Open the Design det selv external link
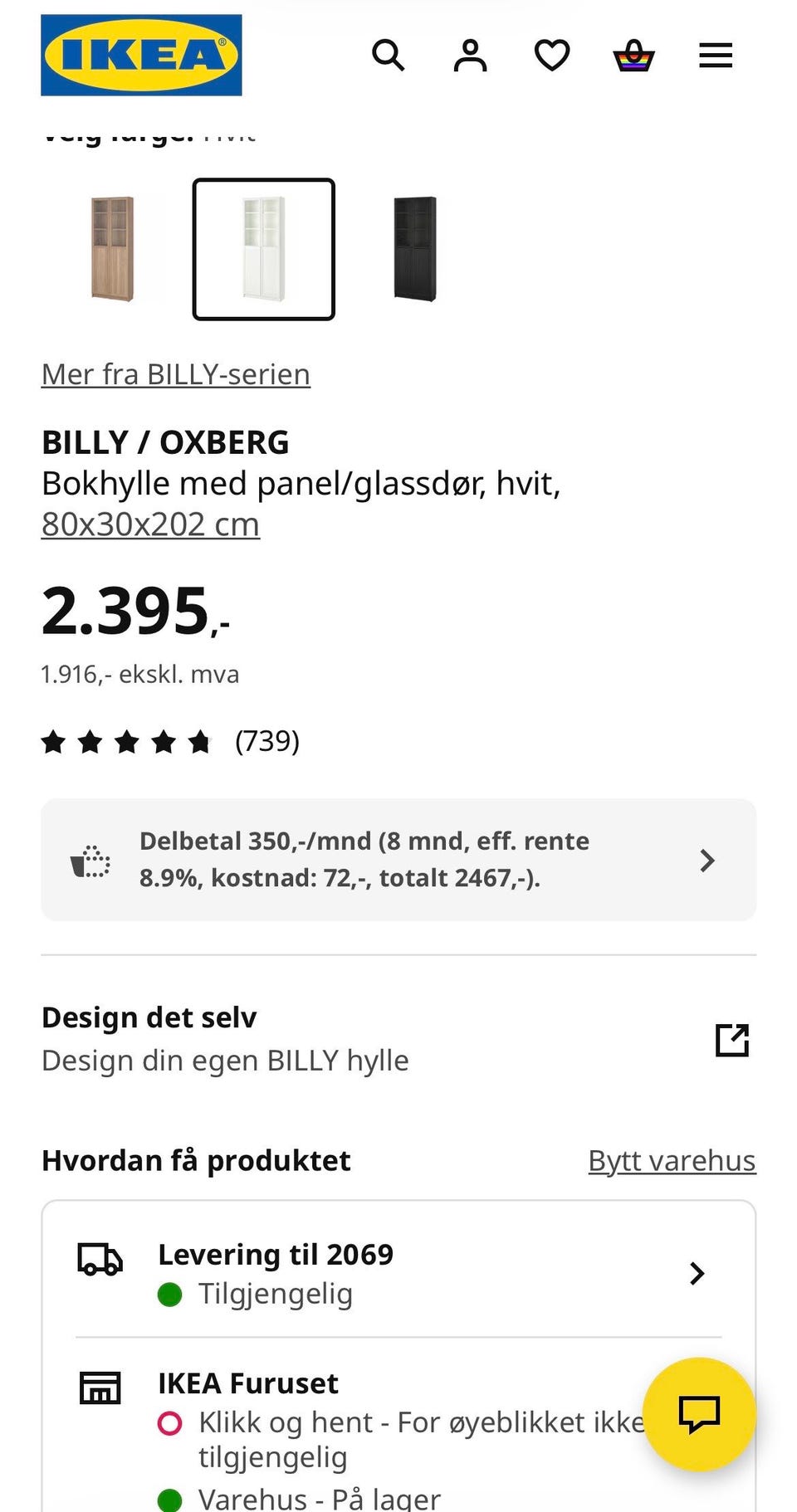This screenshot has height=1512, width=797. [x=731, y=1038]
